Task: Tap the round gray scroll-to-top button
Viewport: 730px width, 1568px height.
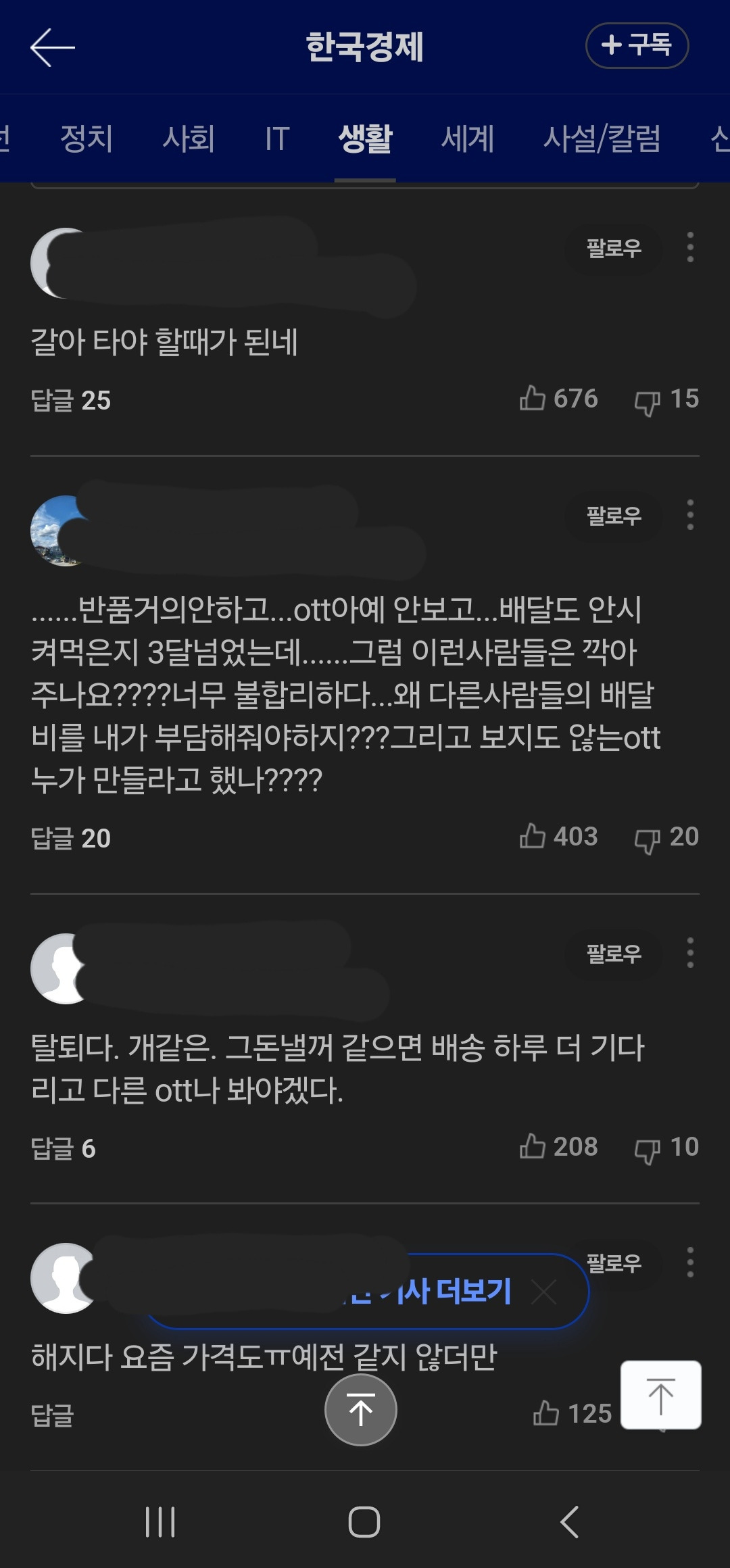Action: click(x=361, y=1410)
